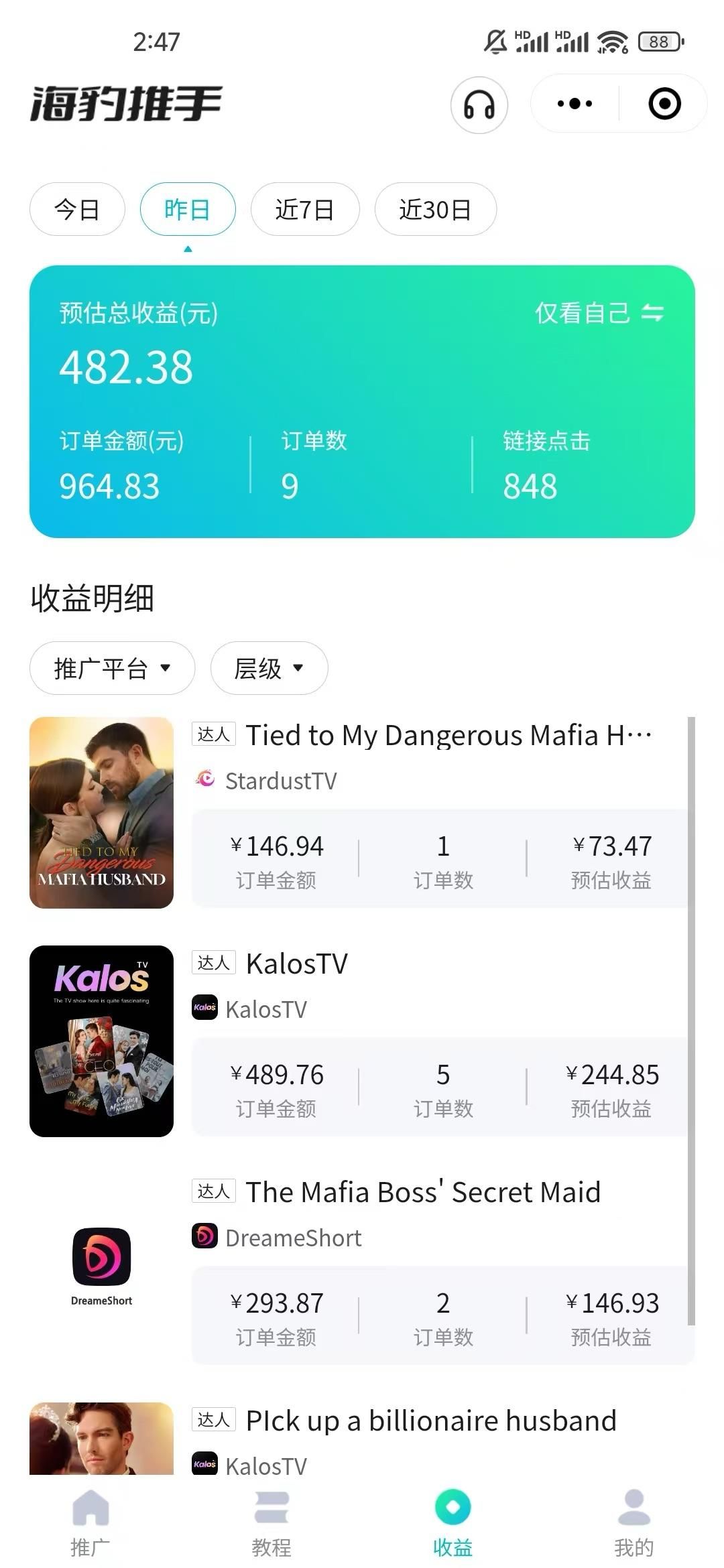Open PIck up a billionaire husband entry
Screen dimensions: 724x1568
[431, 1421]
